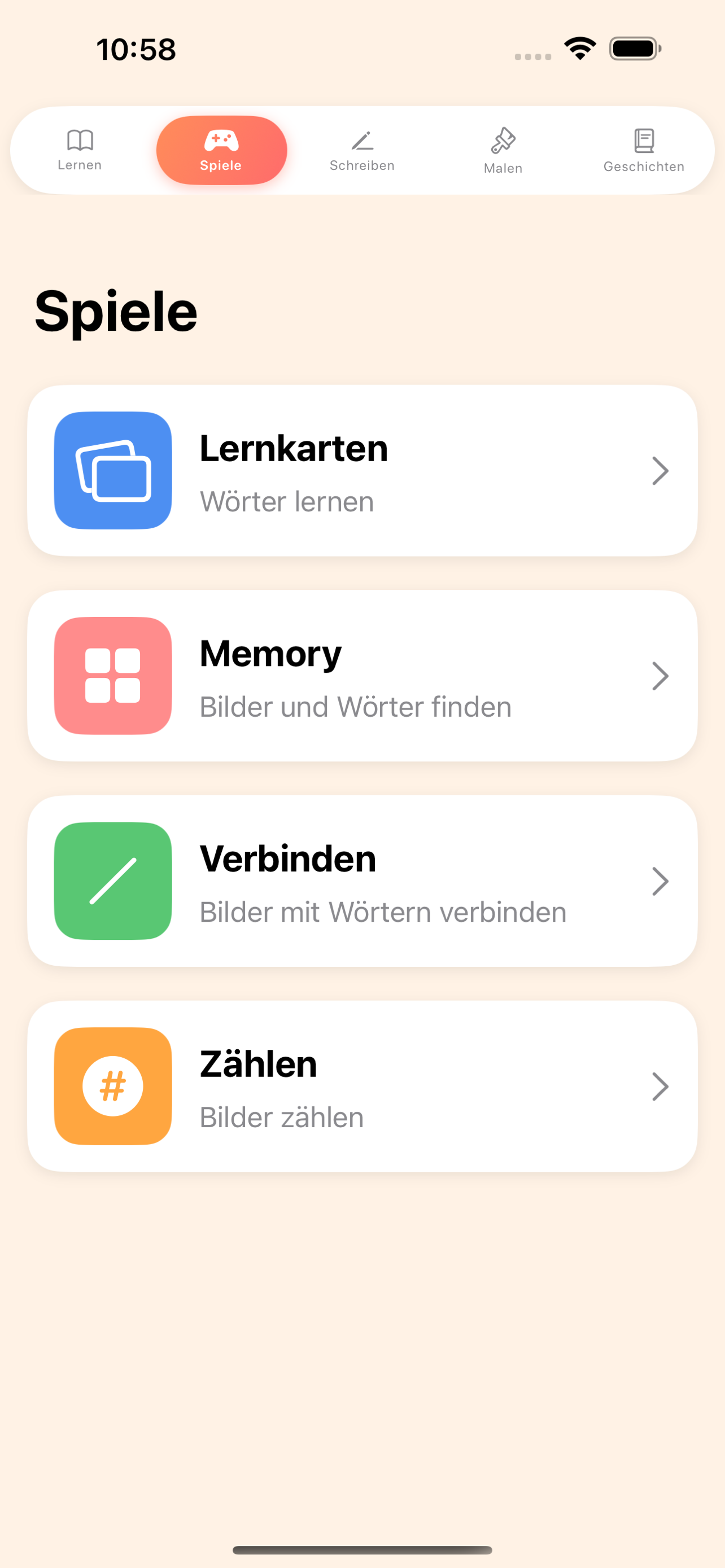This screenshot has height=1568, width=725.
Task: Click the open book Lernen icon
Action: point(79,141)
